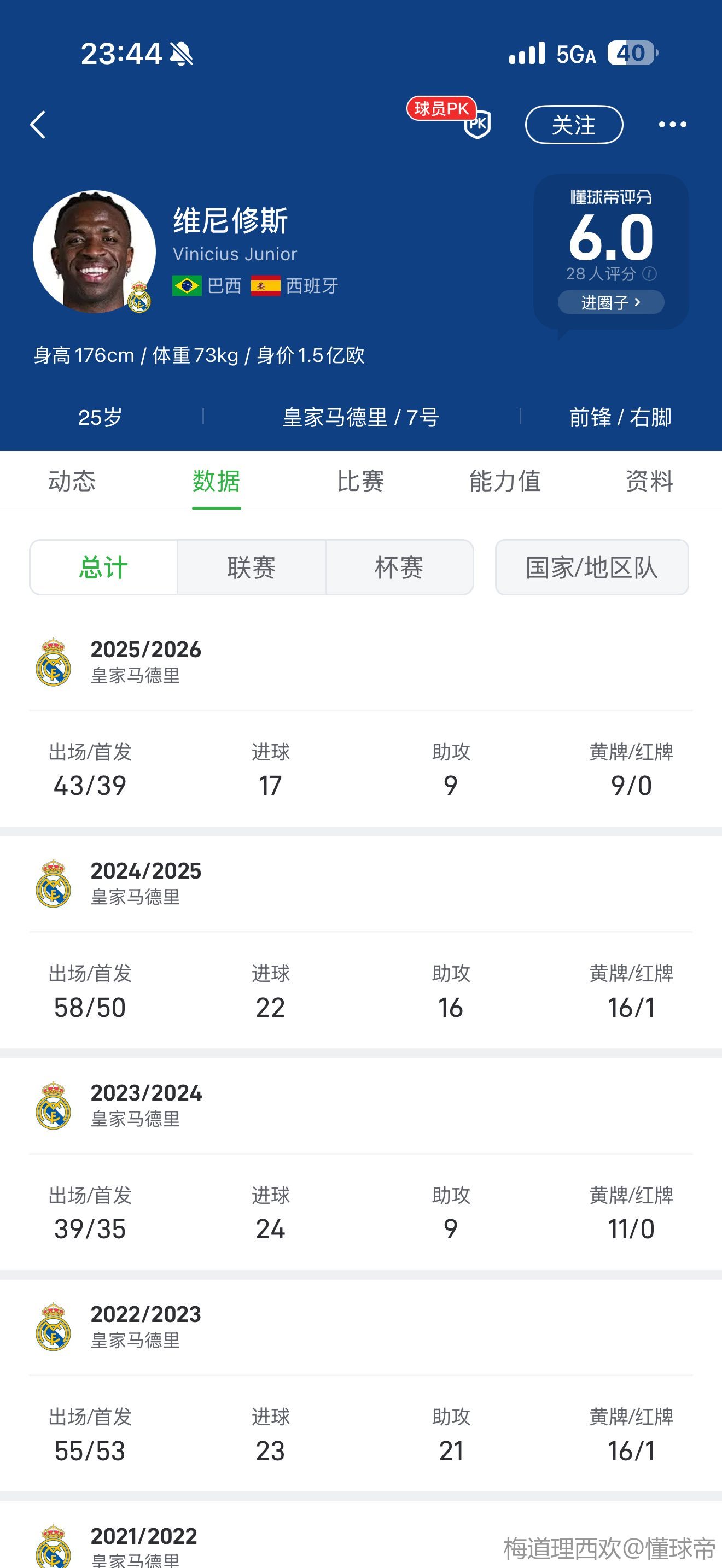
Task: Select the 数据 tab
Action: pos(216,481)
